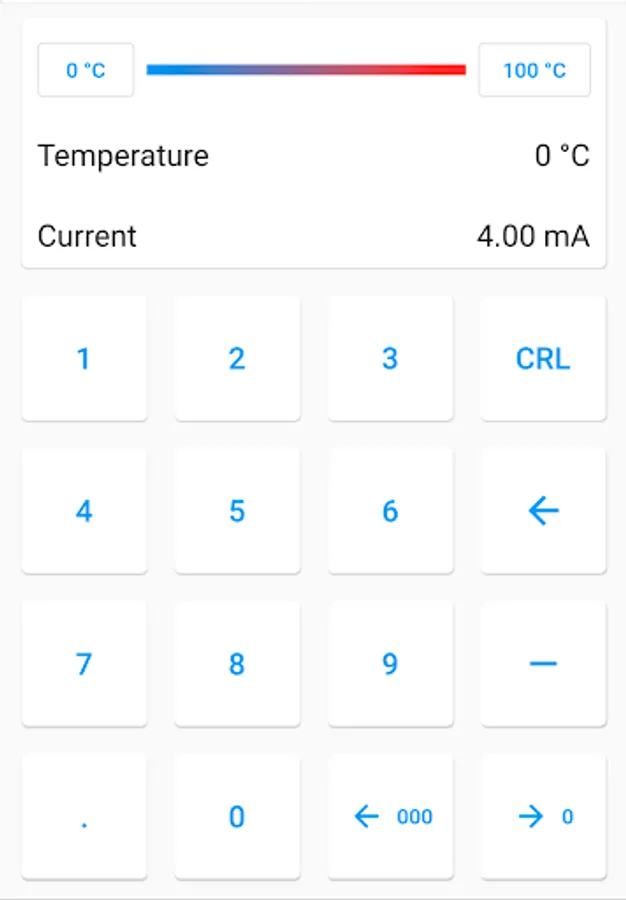Enter digit 0 on the keypad
Image resolution: width=626 pixels, height=900 pixels.
[x=237, y=817]
